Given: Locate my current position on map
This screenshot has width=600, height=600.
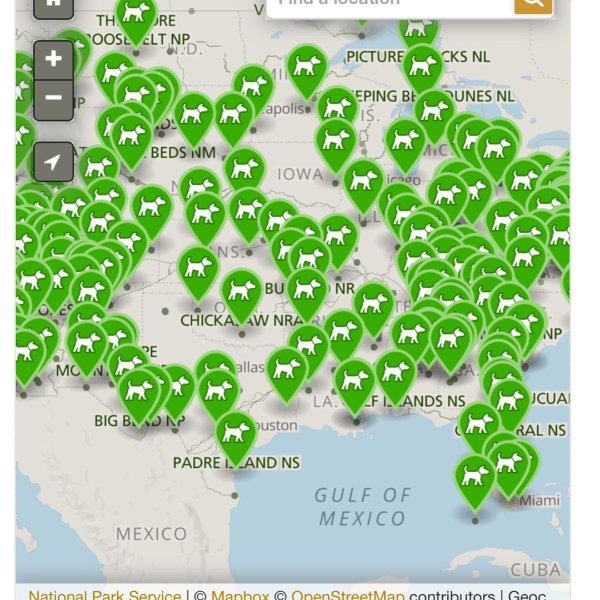Looking at the screenshot, I should [x=53, y=161].
